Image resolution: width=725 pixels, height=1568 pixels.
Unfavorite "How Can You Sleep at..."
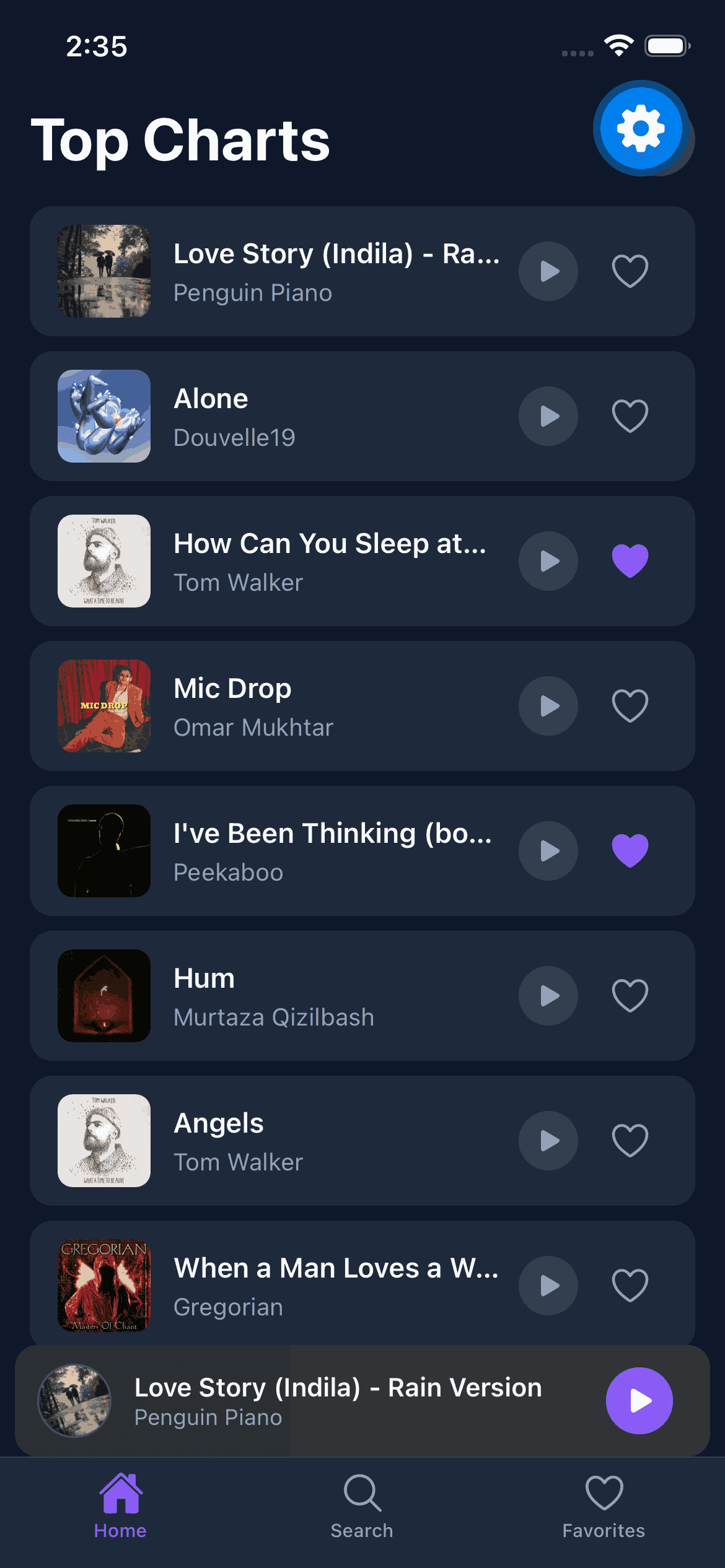click(630, 561)
